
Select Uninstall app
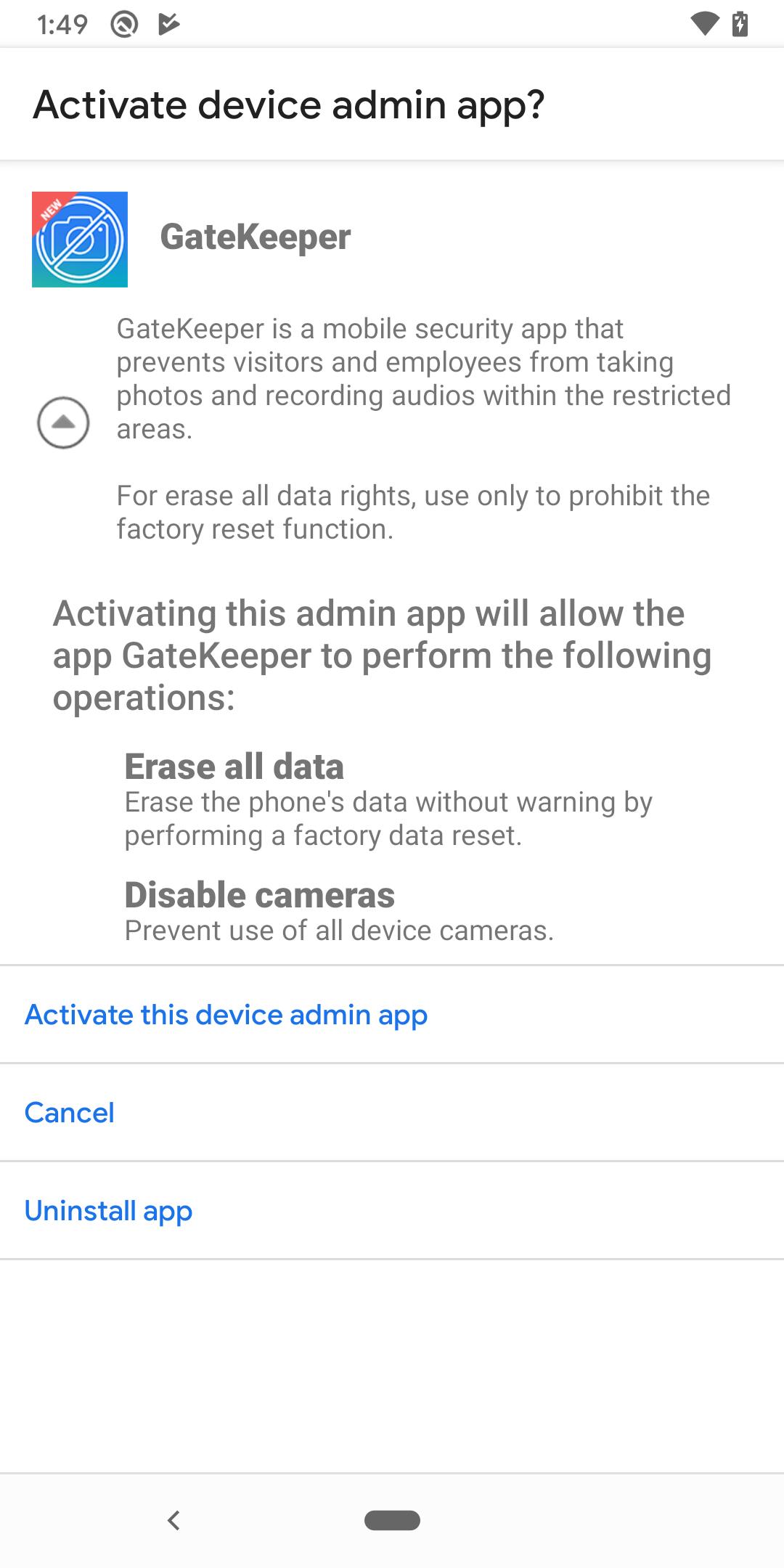click(392, 1210)
